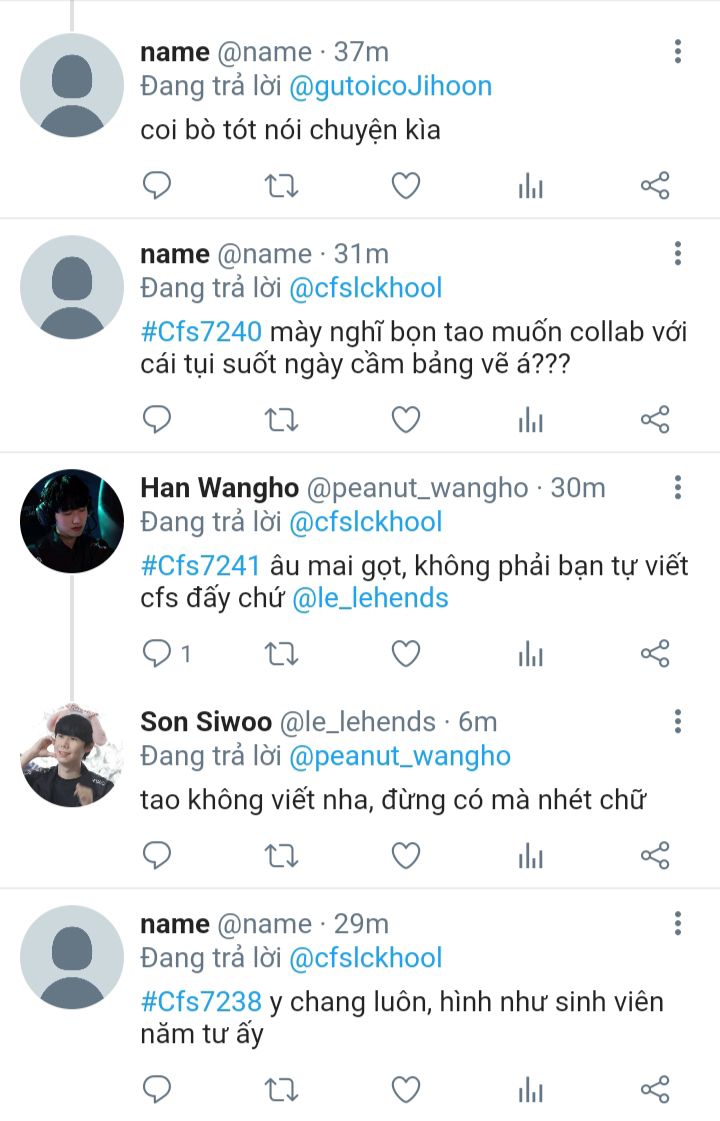This screenshot has width=720, height=1121.
Task: Open overflow menu on Han Wangho's tweet
Action: coord(678,488)
